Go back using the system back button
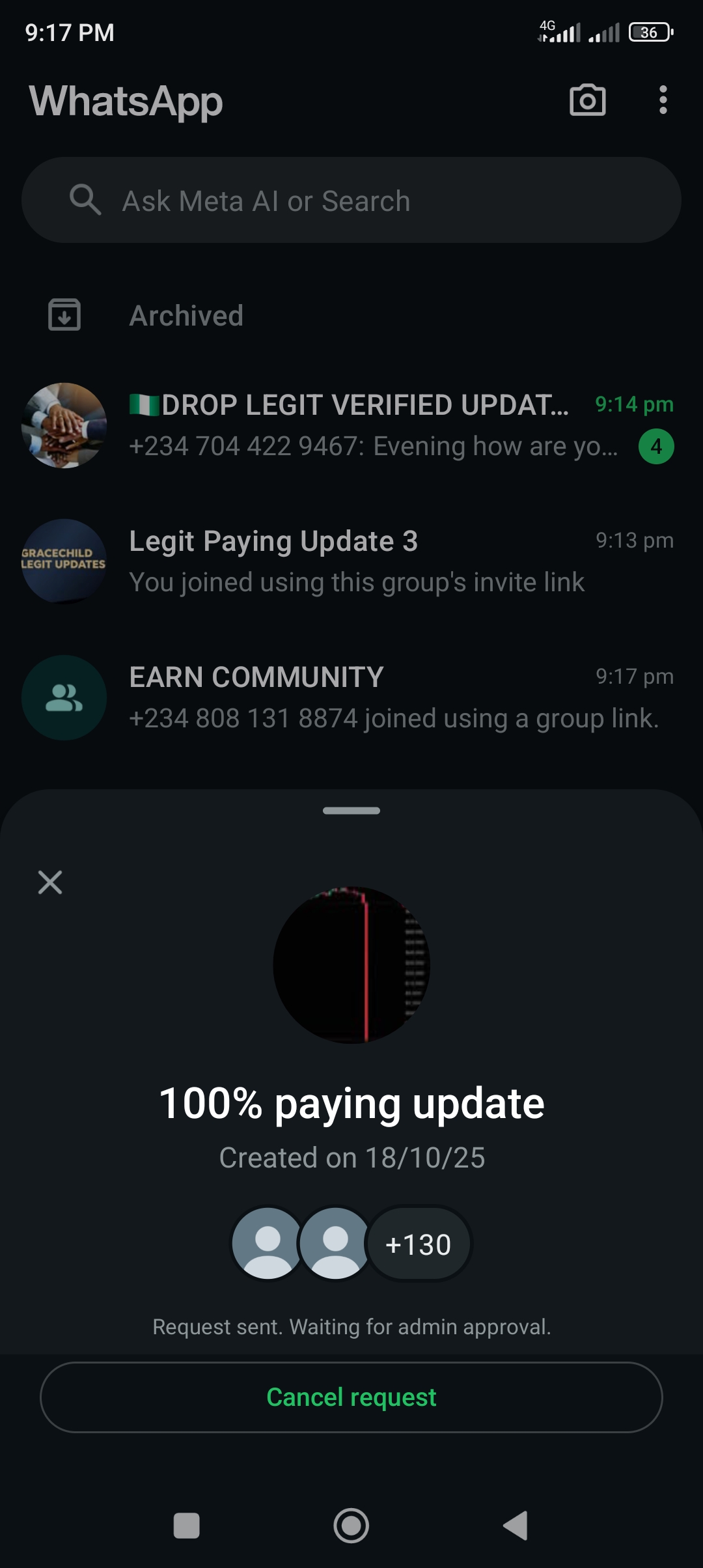This screenshot has height=1568, width=703. pyautogui.click(x=516, y=1526)
